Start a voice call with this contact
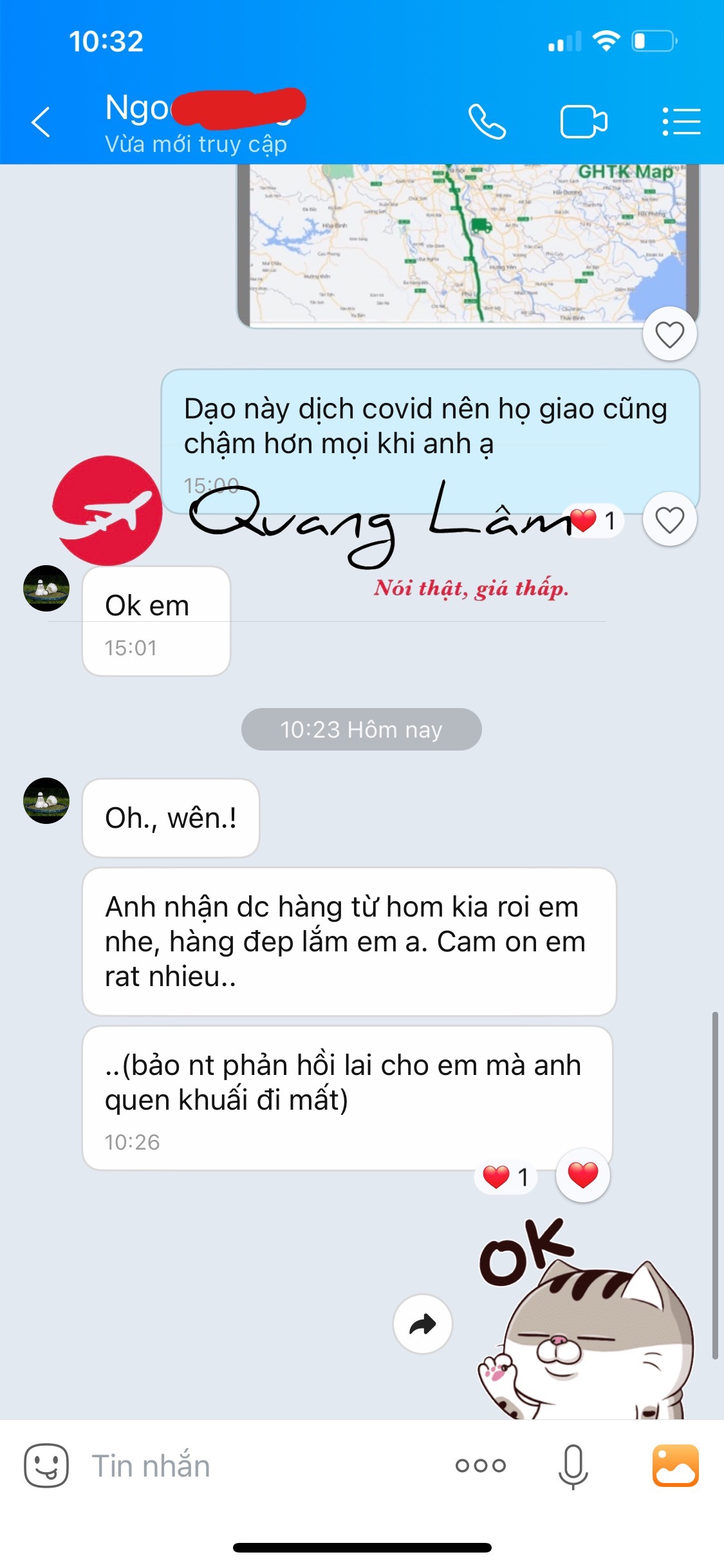This screenshot has height=1568, width=724. [x=487, y=122]
